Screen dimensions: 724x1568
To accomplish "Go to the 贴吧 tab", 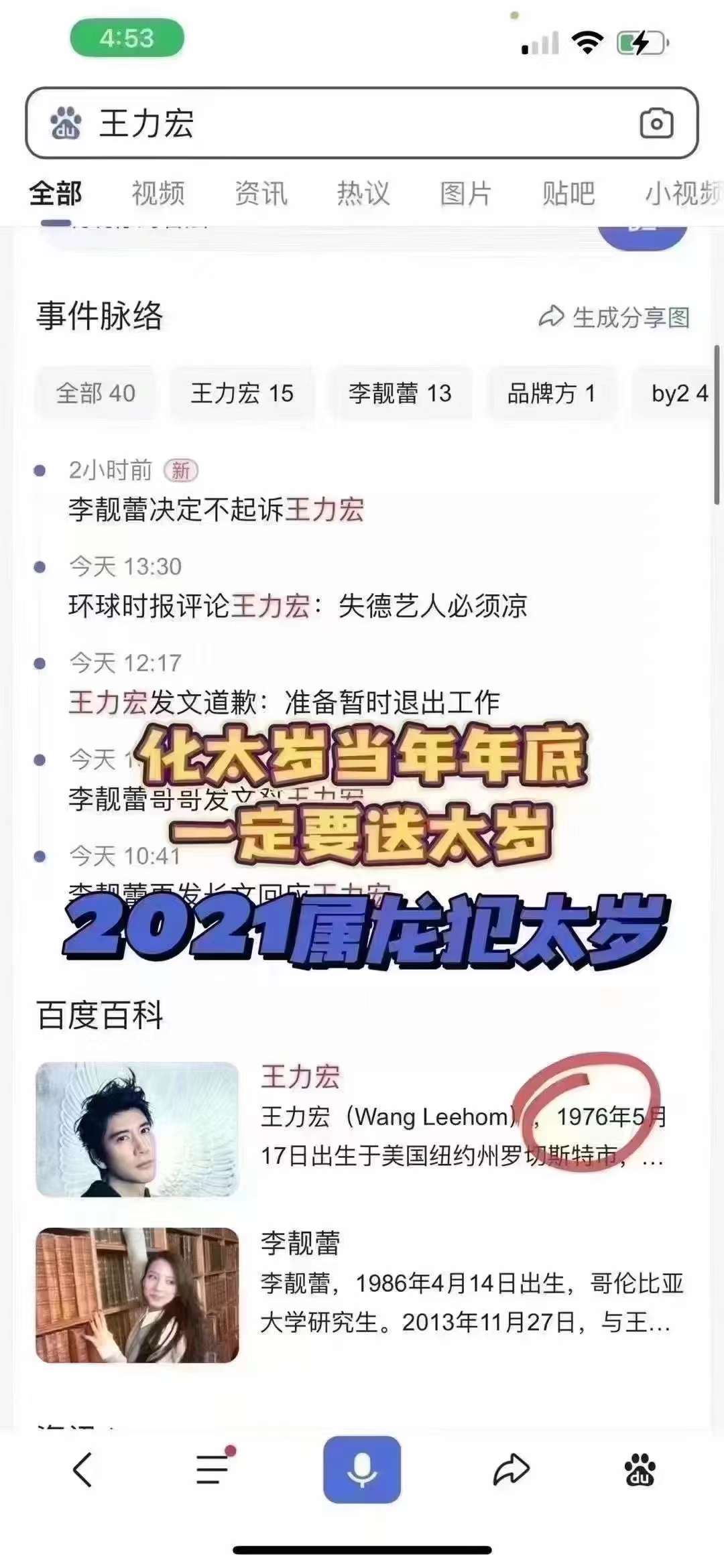I will coord(568,194).
